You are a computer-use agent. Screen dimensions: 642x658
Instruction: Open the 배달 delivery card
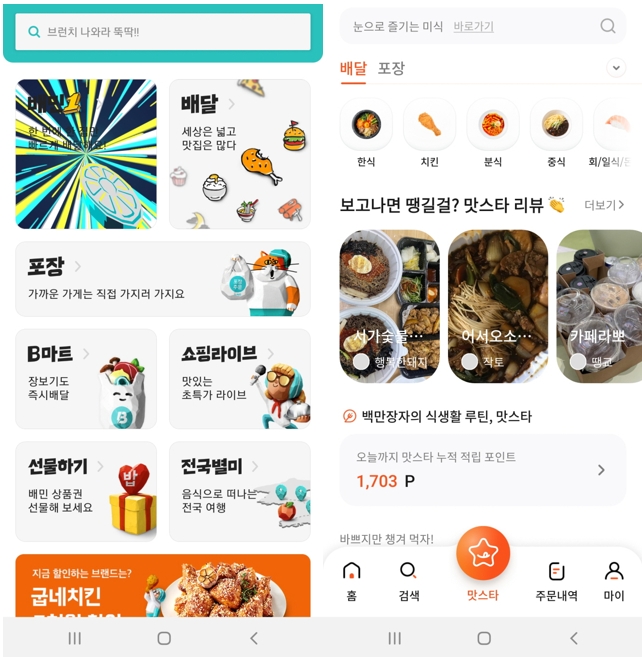pyautogui.click(x=239, y=153)
